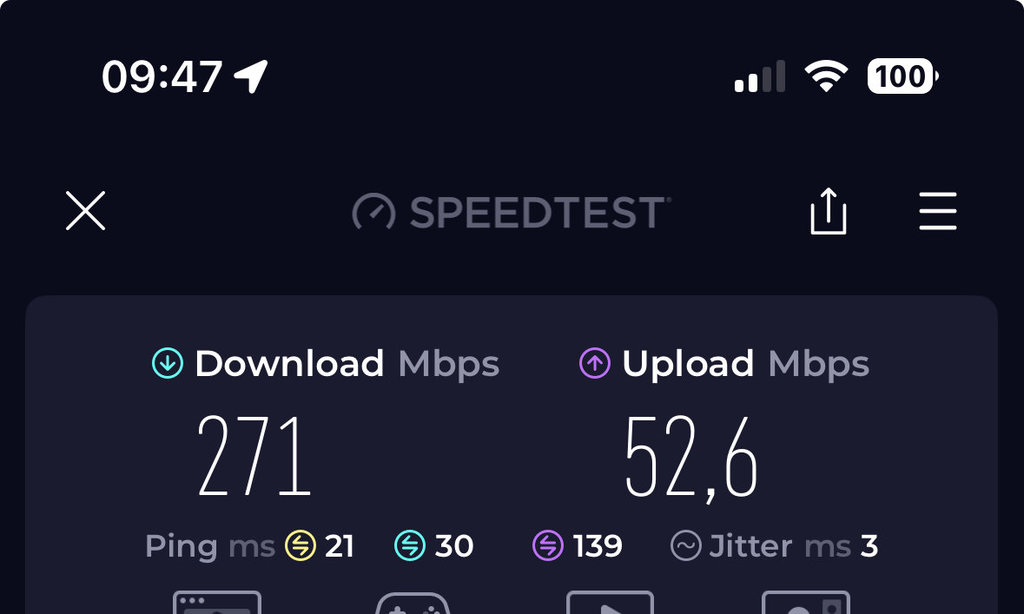Screen dimensions: 1024x614
Task: Close the speed test results
Action: 86,211
